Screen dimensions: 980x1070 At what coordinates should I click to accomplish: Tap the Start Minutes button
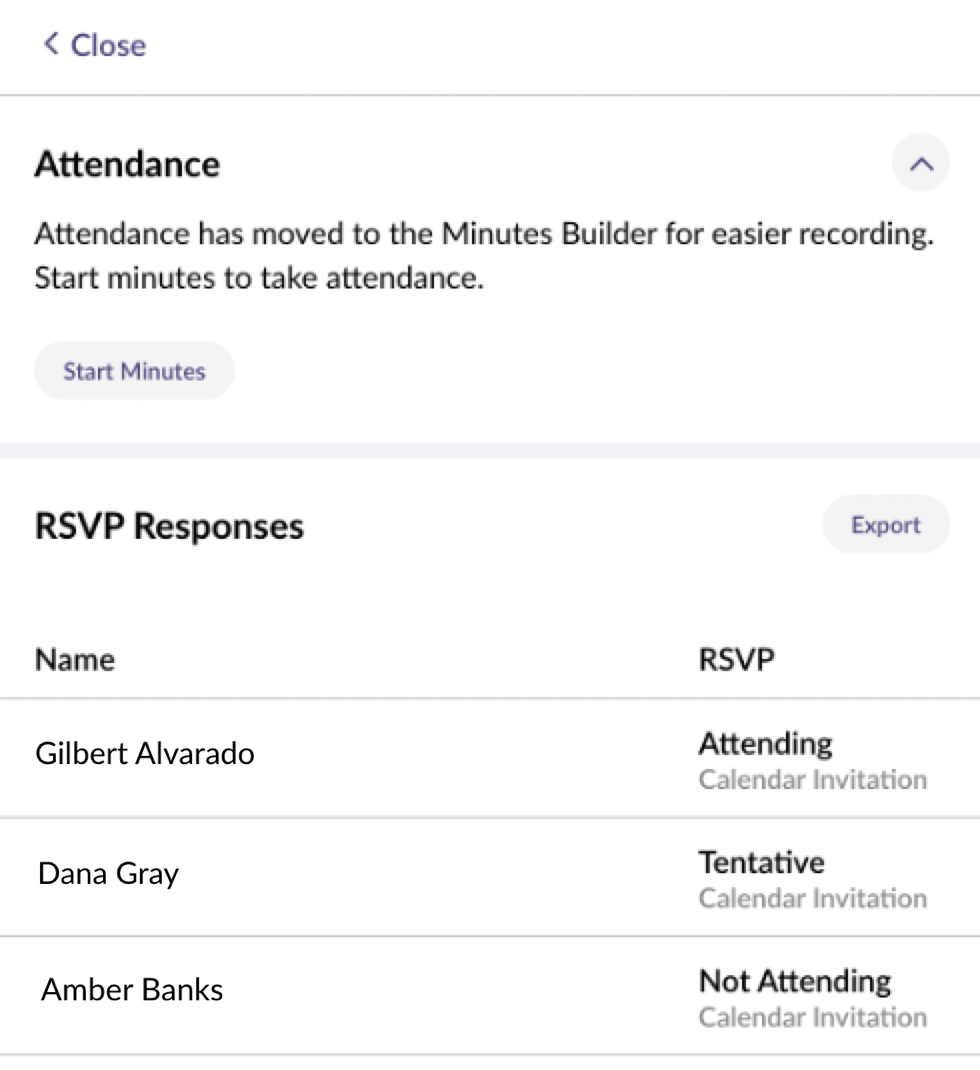134,371
